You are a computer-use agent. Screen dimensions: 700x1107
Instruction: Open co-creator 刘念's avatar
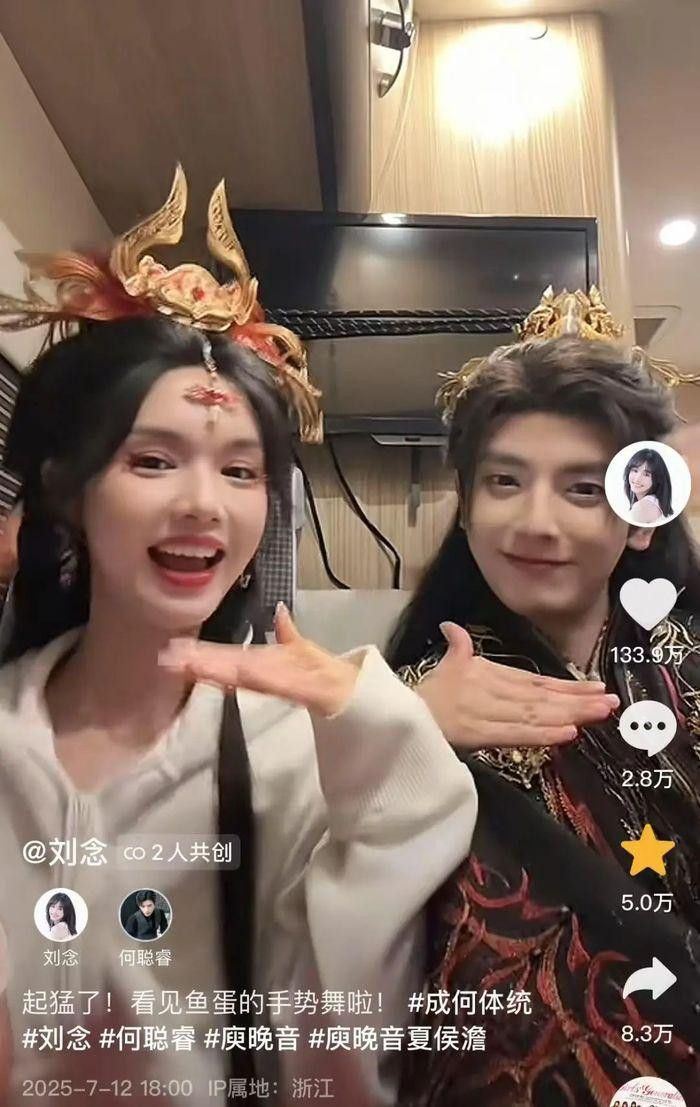(x=61, y=914)
